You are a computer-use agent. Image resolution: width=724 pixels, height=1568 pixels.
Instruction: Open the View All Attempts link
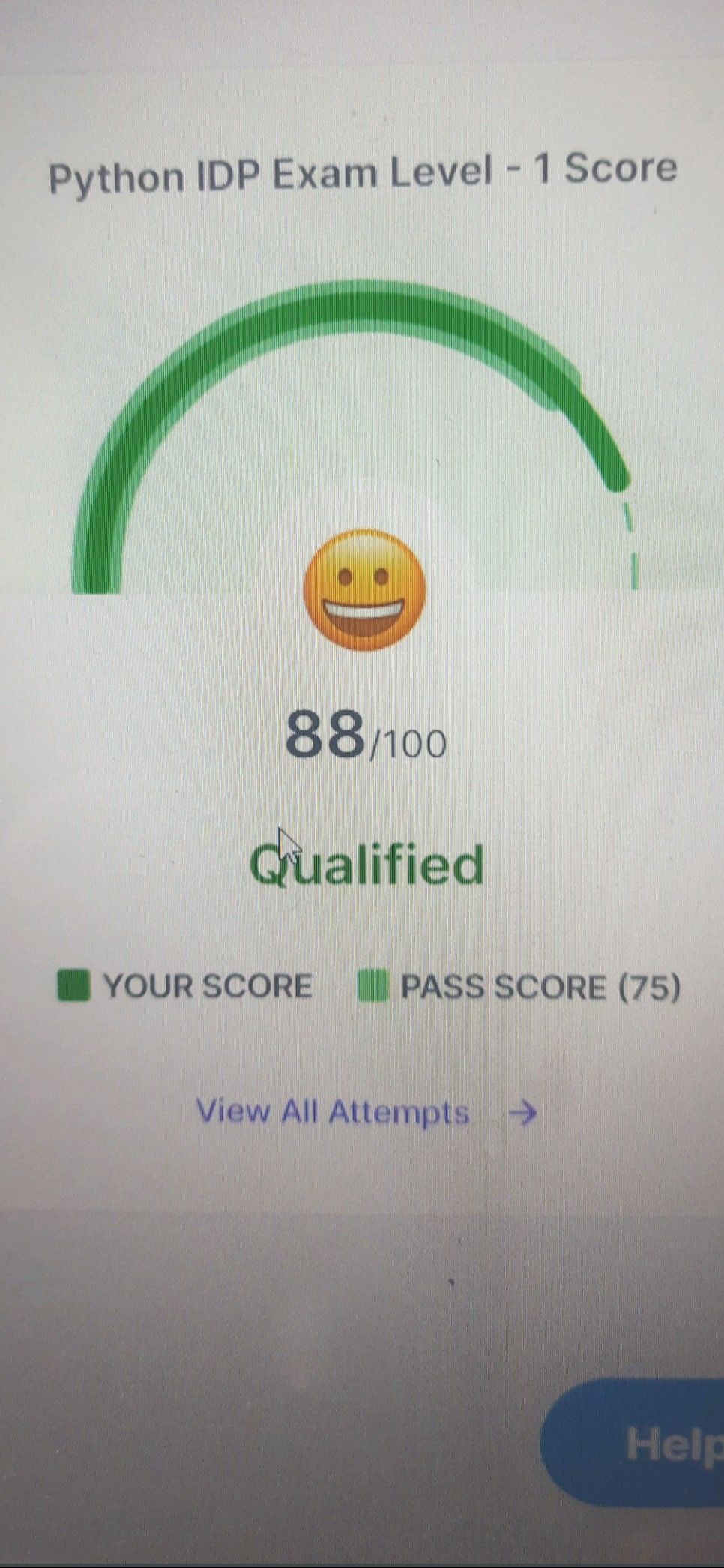365,1111
